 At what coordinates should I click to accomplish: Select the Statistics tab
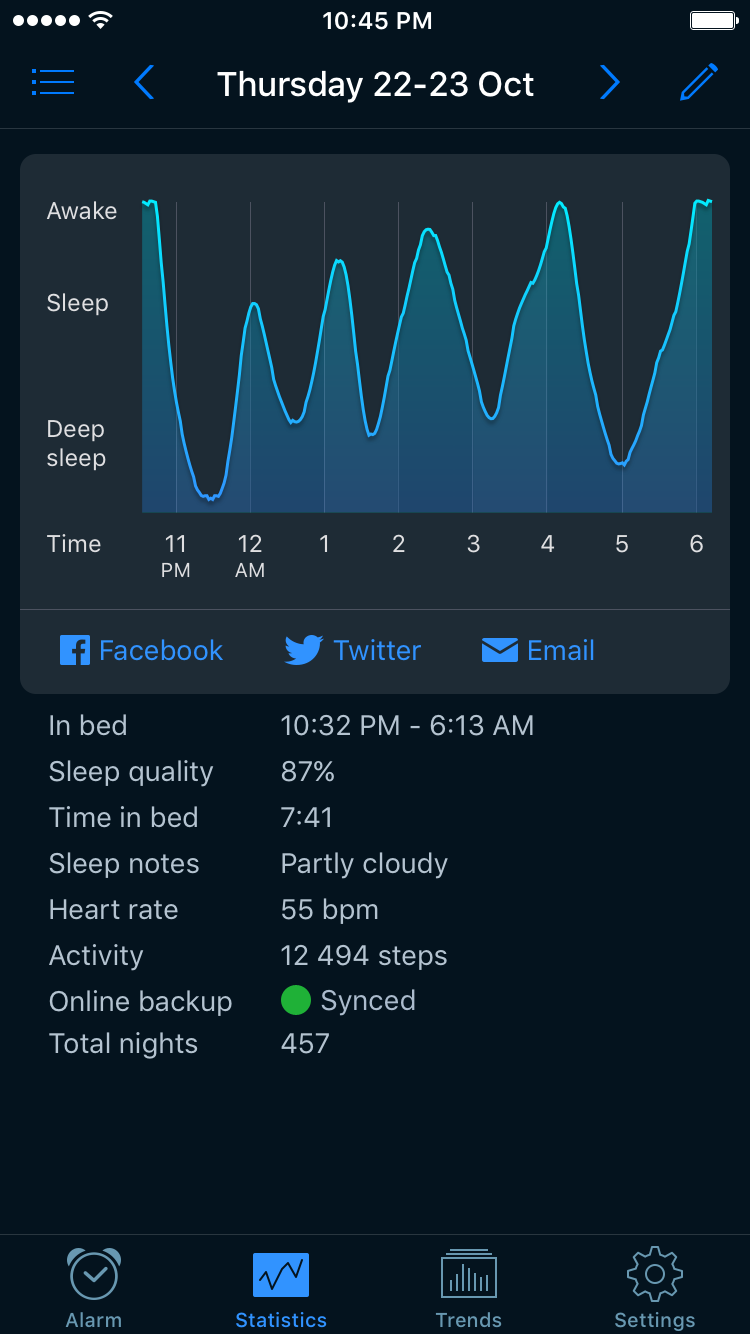click(x=281, y=1289)
